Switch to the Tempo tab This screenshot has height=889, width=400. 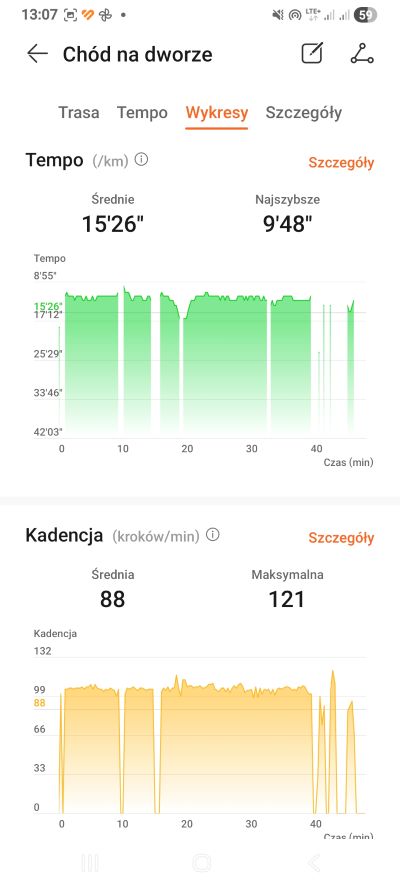[x=142, y=112]
